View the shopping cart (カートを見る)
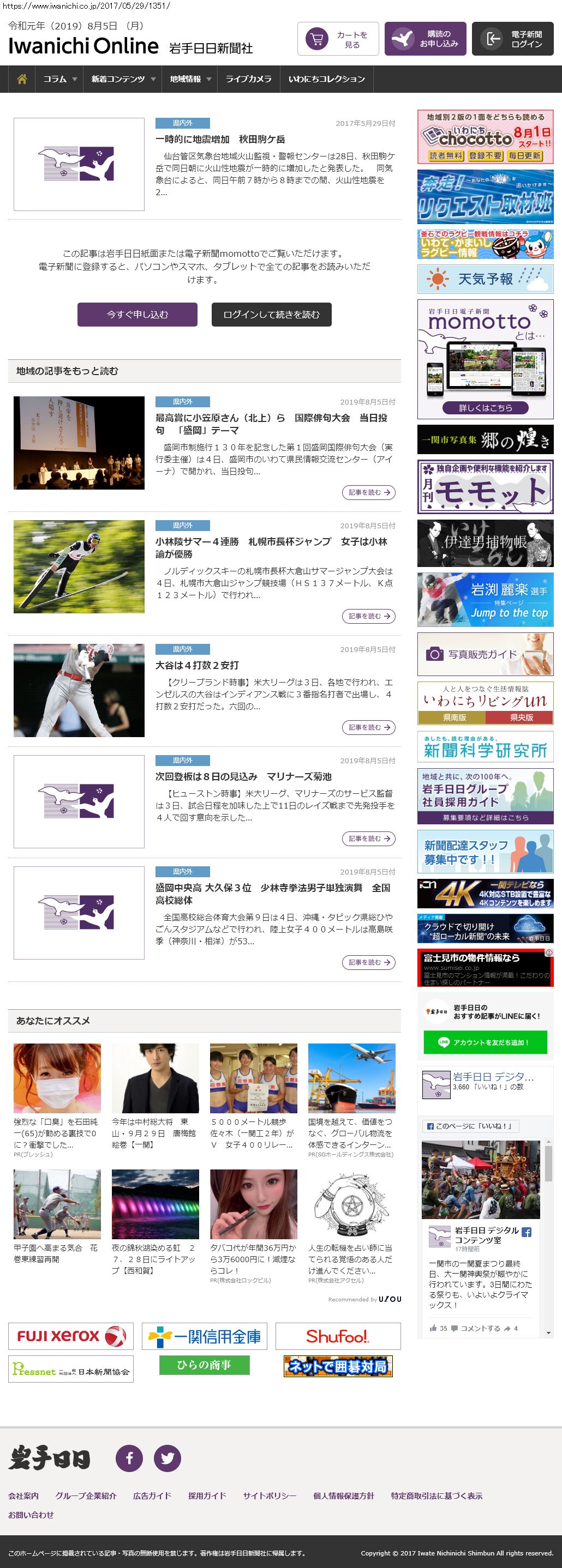Screen dimensions: 562x1568 coord(338,39)
